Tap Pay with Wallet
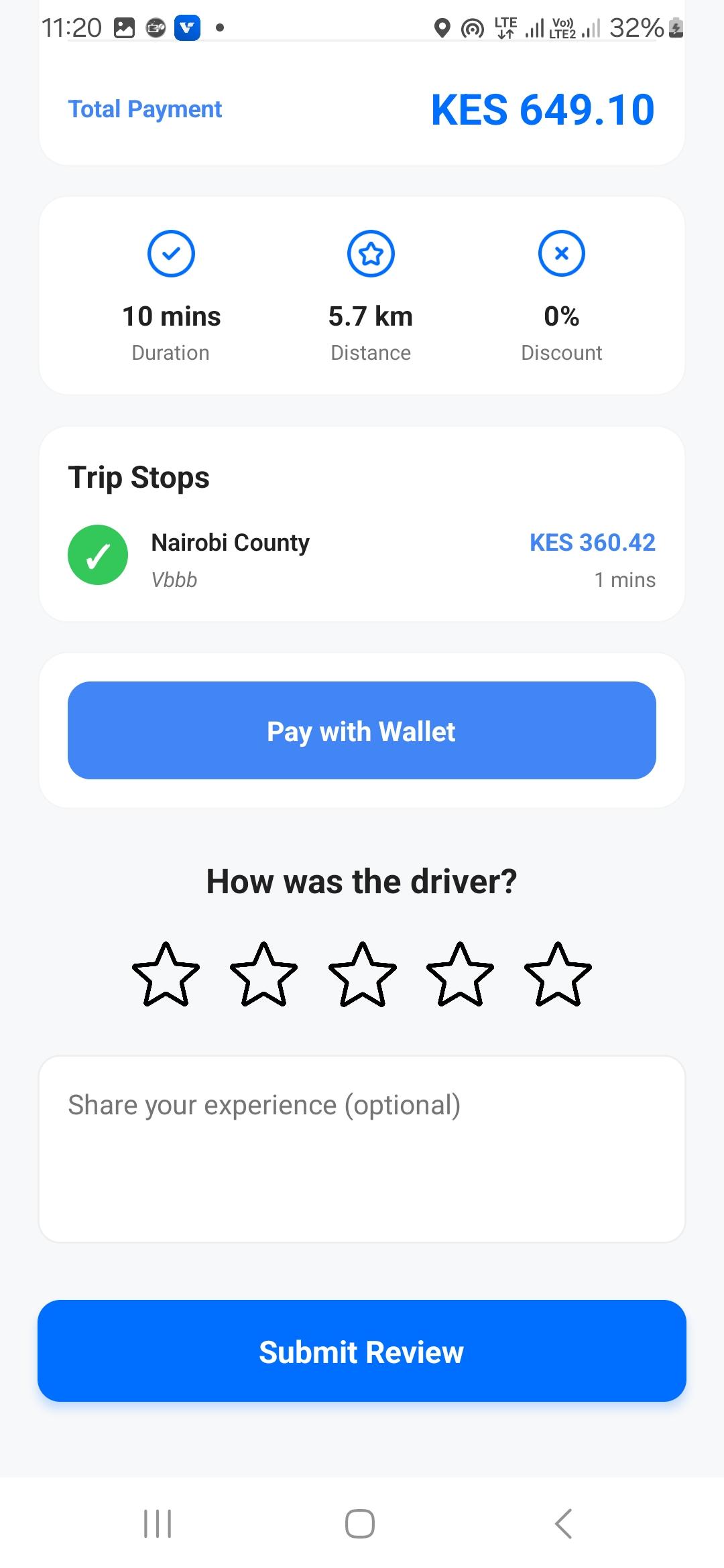724x1568 pixels. coord(362,731)
